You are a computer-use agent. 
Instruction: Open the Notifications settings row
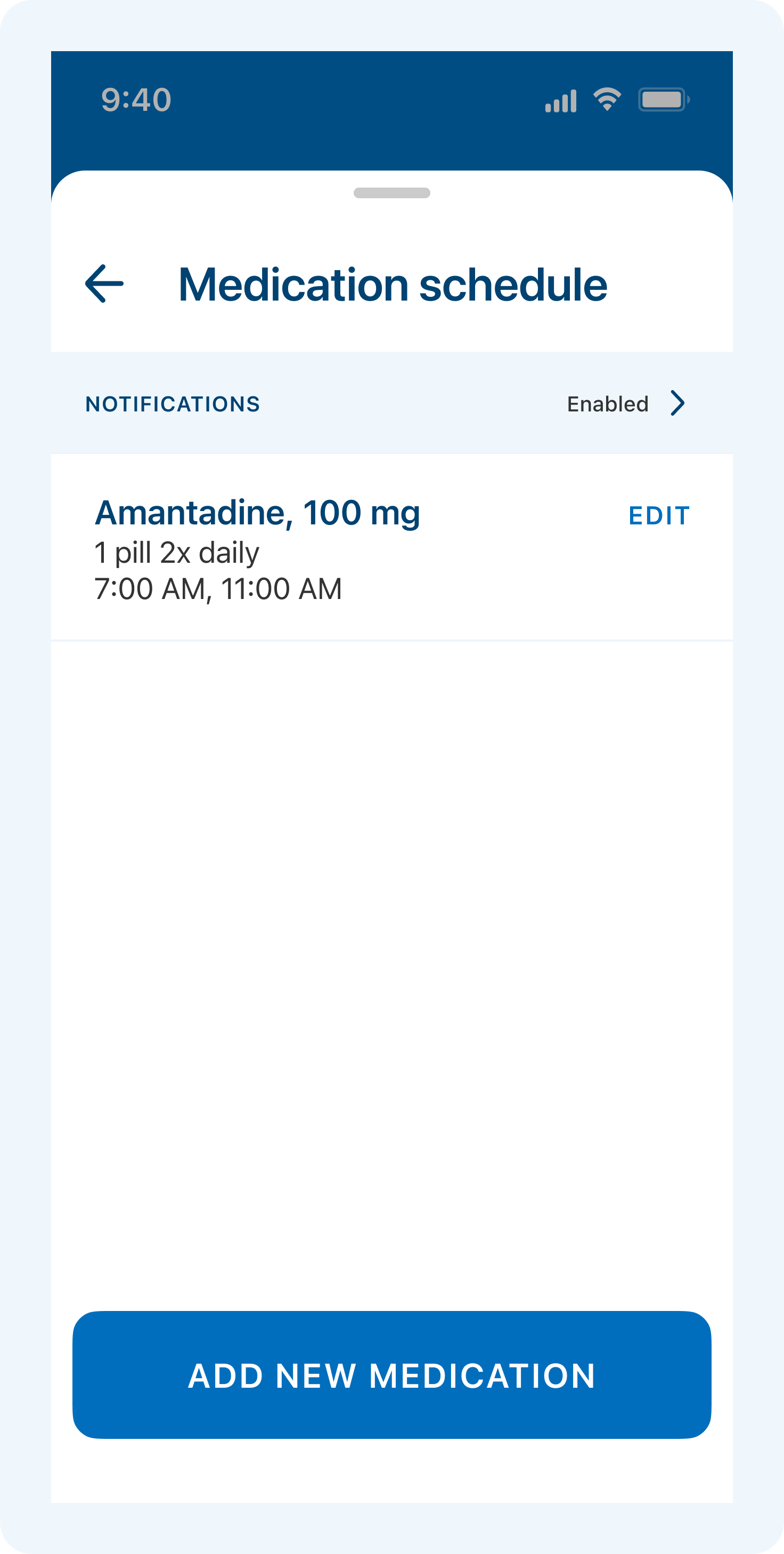coord(391,403)
